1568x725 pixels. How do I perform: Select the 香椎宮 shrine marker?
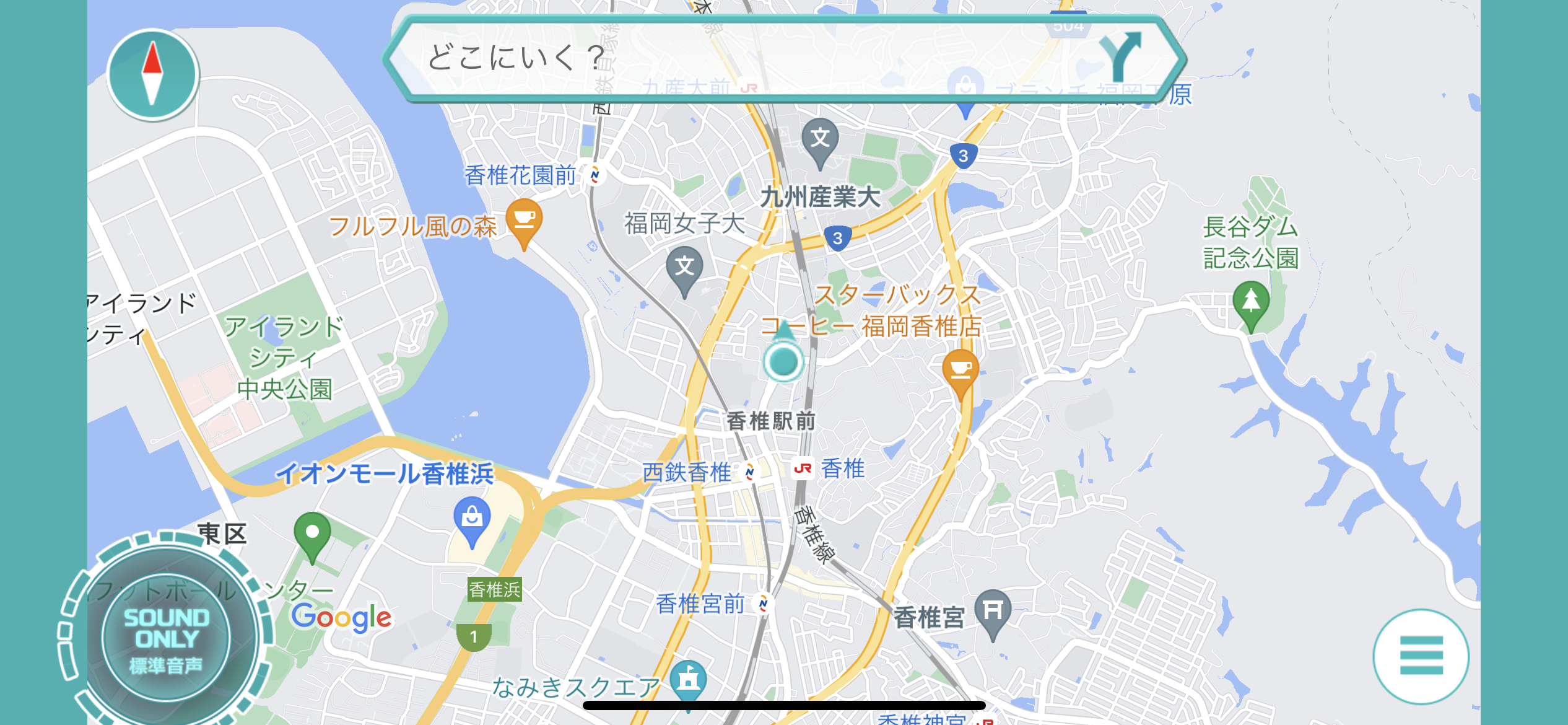[992, 611]
